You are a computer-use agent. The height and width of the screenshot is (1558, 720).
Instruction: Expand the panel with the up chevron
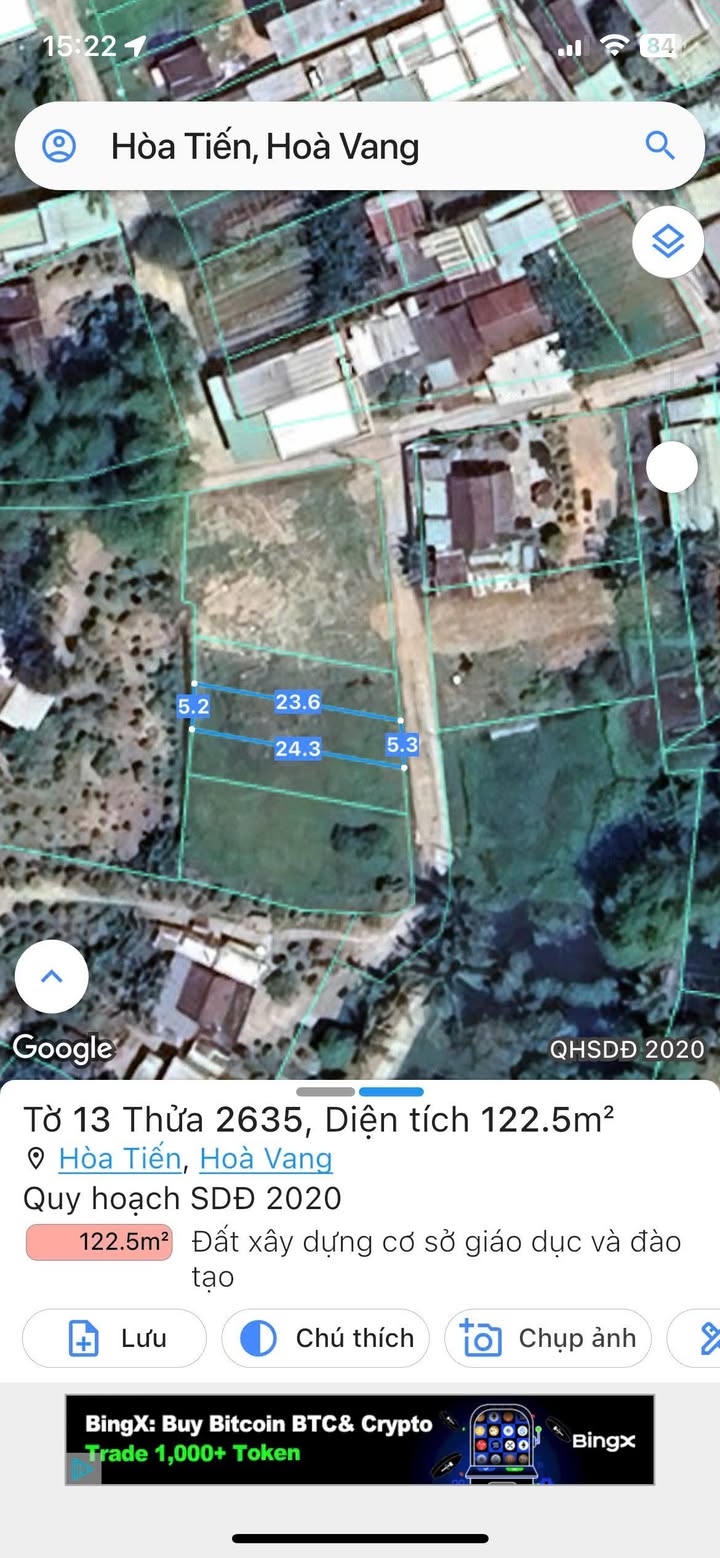coord(52,976)
